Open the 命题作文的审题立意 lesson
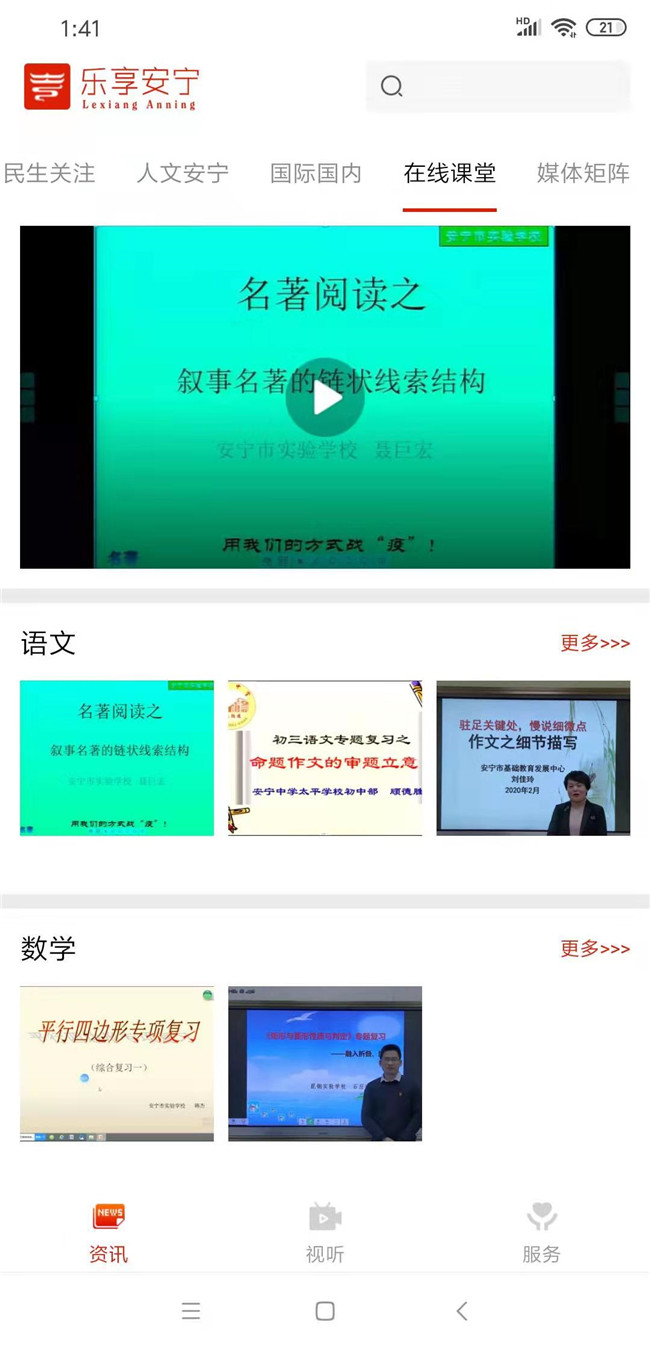The height and width of the screenshot is (1350, 650). 325,758
